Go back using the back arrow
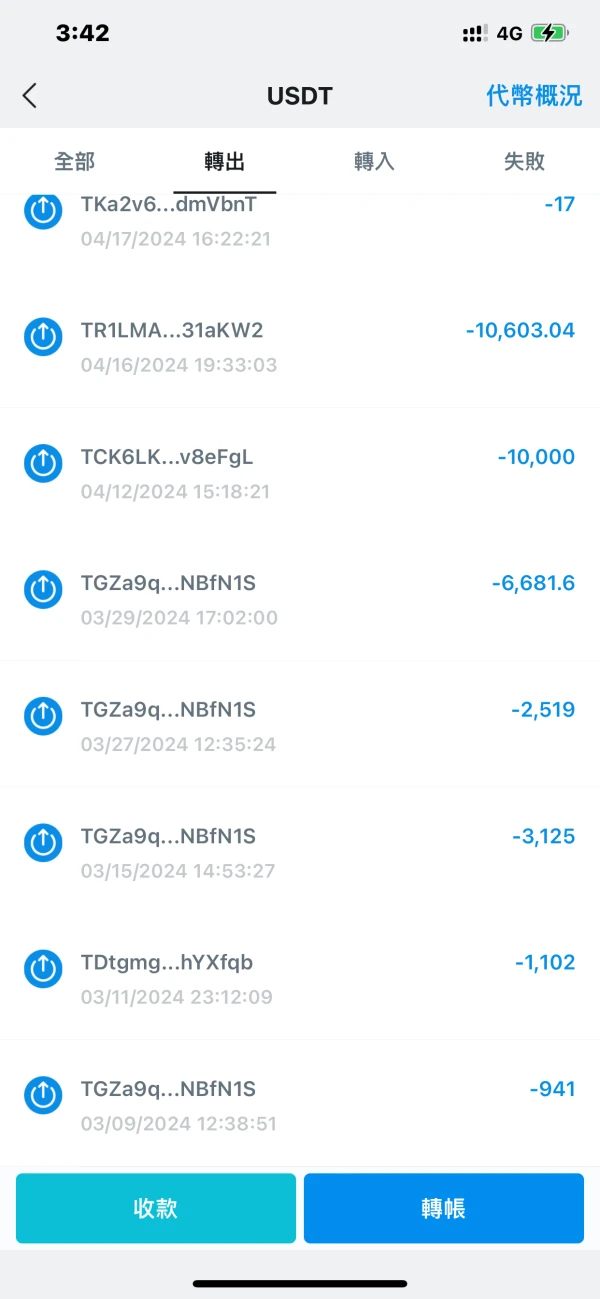The width and height of the screenshot is (600, 1299). 30,96
